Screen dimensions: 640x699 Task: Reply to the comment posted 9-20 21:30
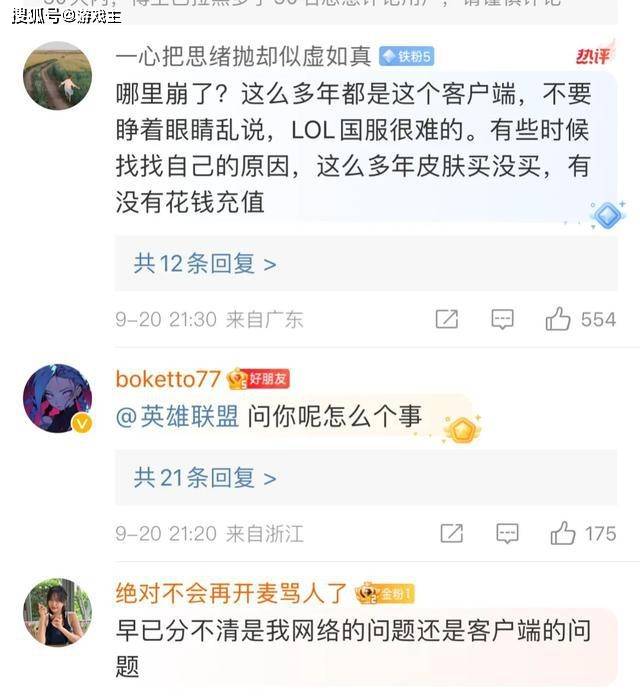(x=502, y=319)
